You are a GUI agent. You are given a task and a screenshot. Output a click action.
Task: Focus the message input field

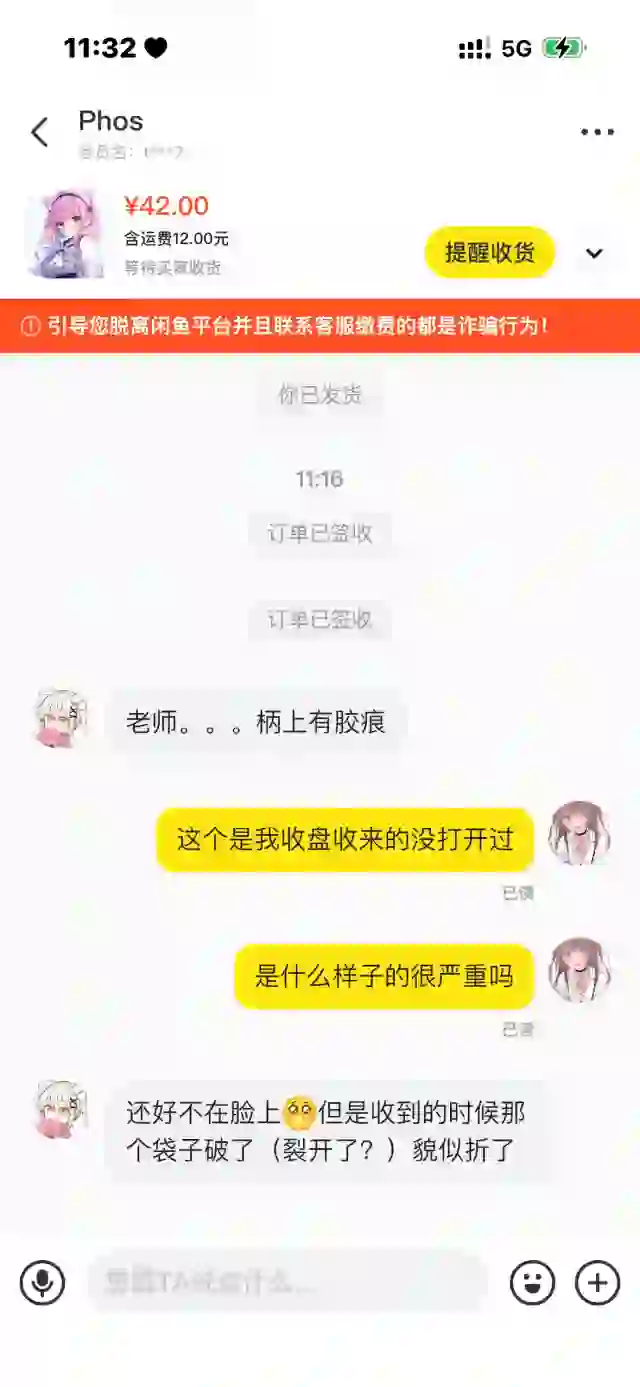288,1282
